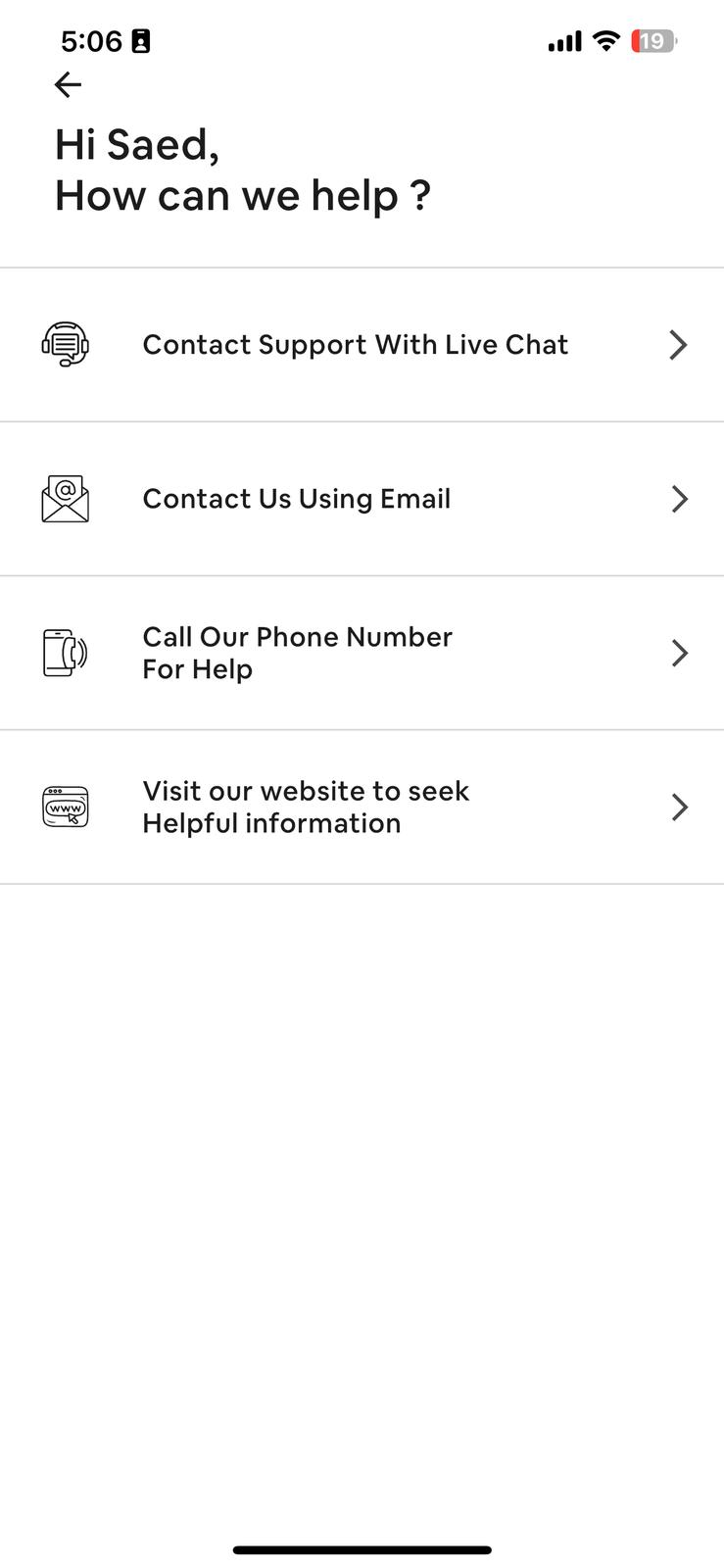Select Contact Us Using Email
The height and width of the screenshot is (1568, 724).
362,499
